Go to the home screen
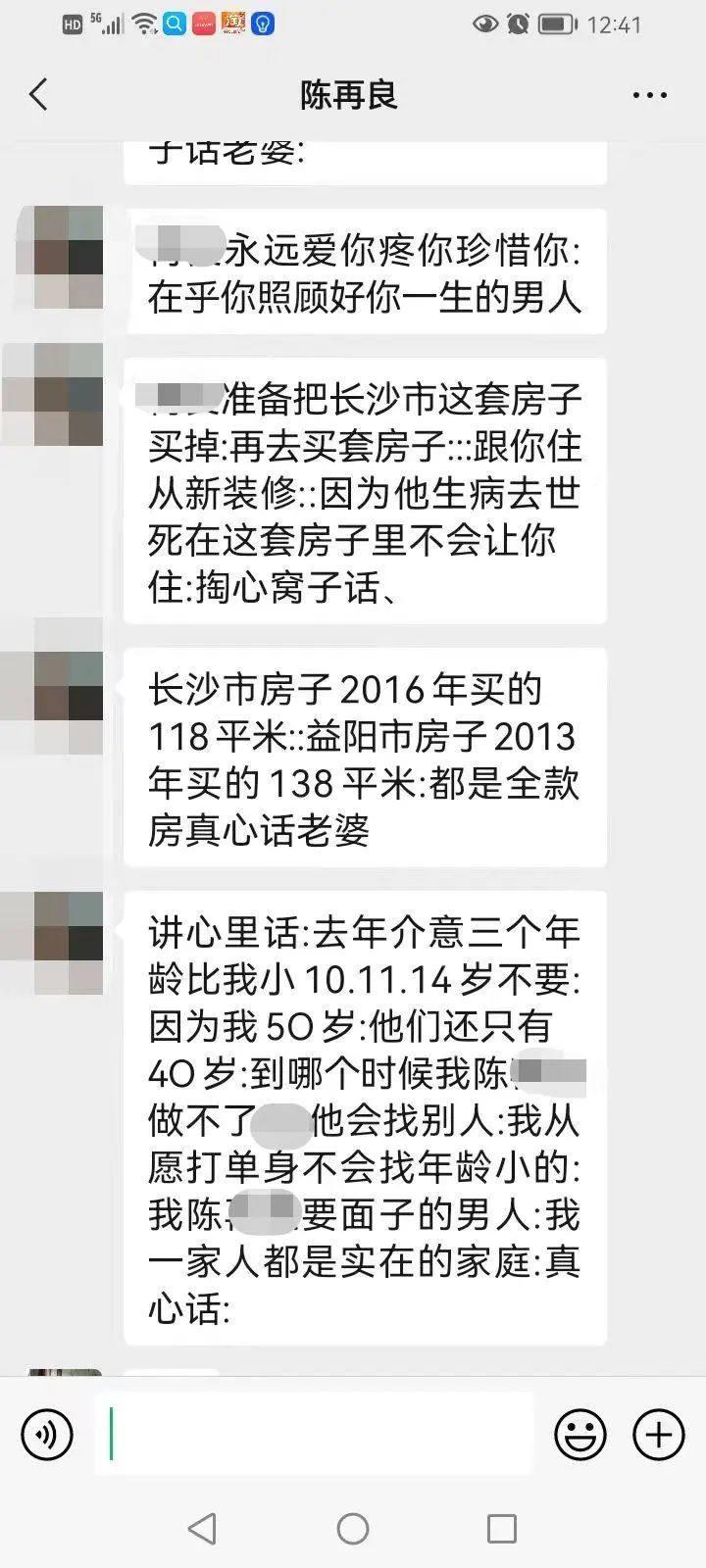This screenshot has height=1568, width=706. click(353, 1528)
